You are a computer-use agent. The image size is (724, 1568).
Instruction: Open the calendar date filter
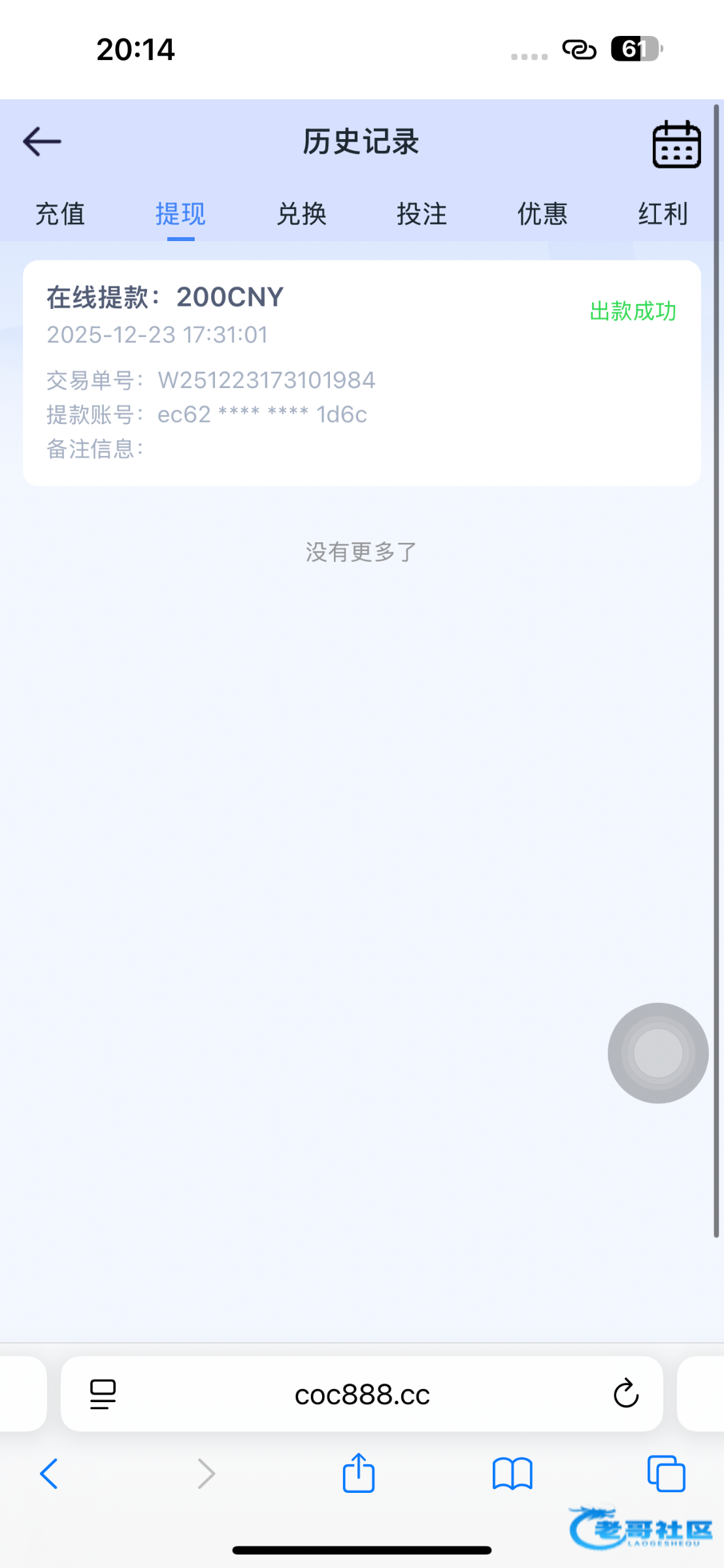[x=676, y=144]
